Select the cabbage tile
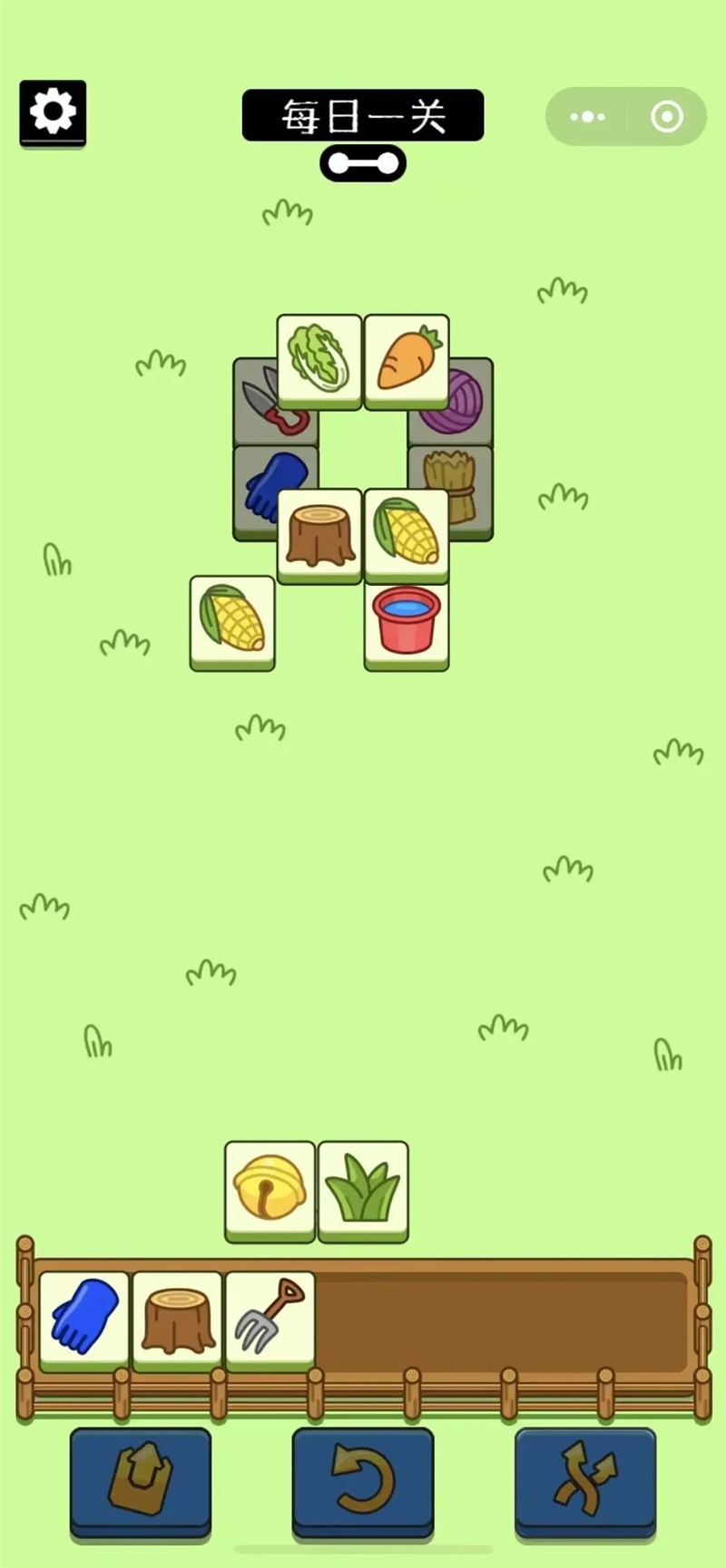 point(319,359)
